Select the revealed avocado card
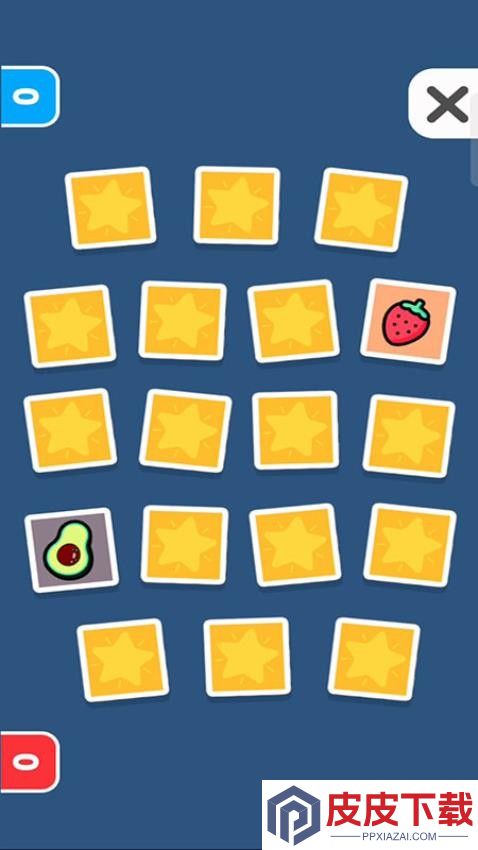The image size is (478, 850). (72, 550)
